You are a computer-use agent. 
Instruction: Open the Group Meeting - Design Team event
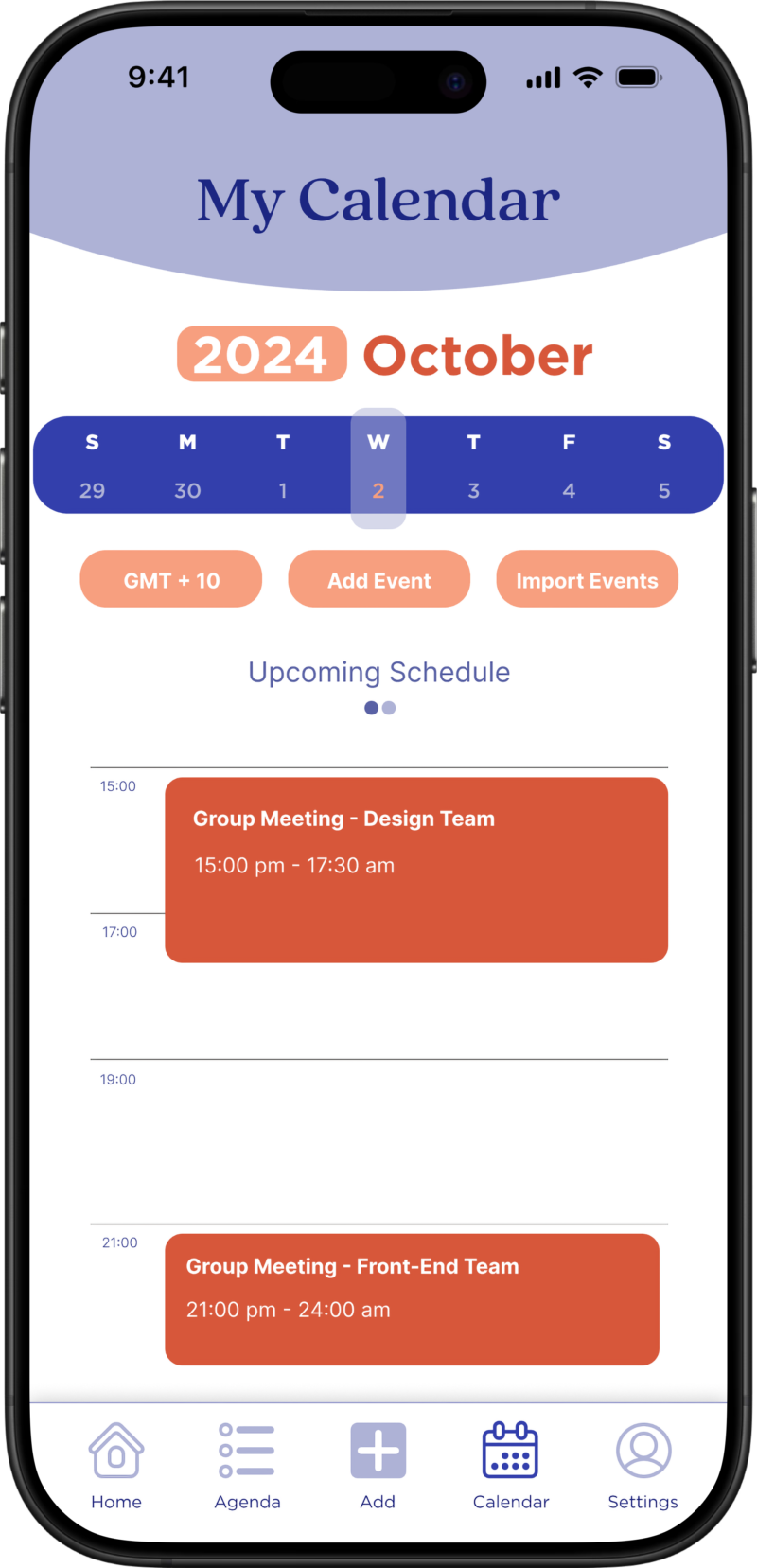click(416, 870)
